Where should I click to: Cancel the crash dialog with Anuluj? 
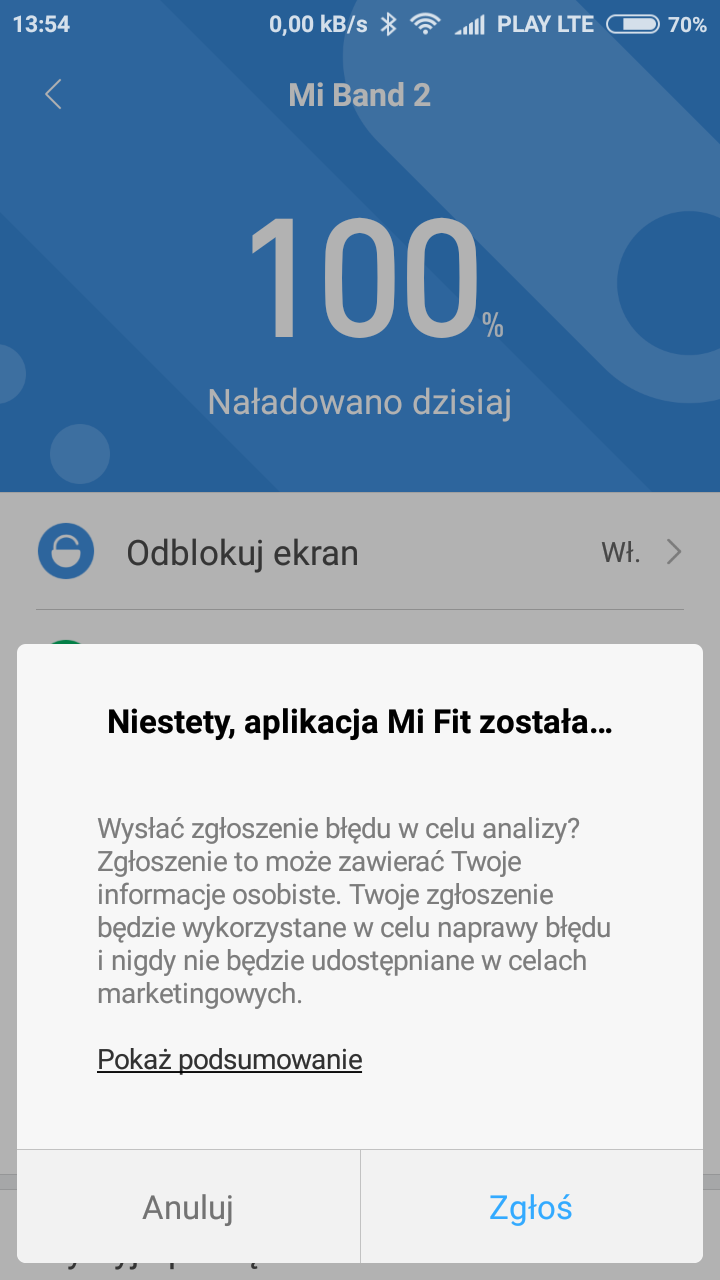[188, 1207]
